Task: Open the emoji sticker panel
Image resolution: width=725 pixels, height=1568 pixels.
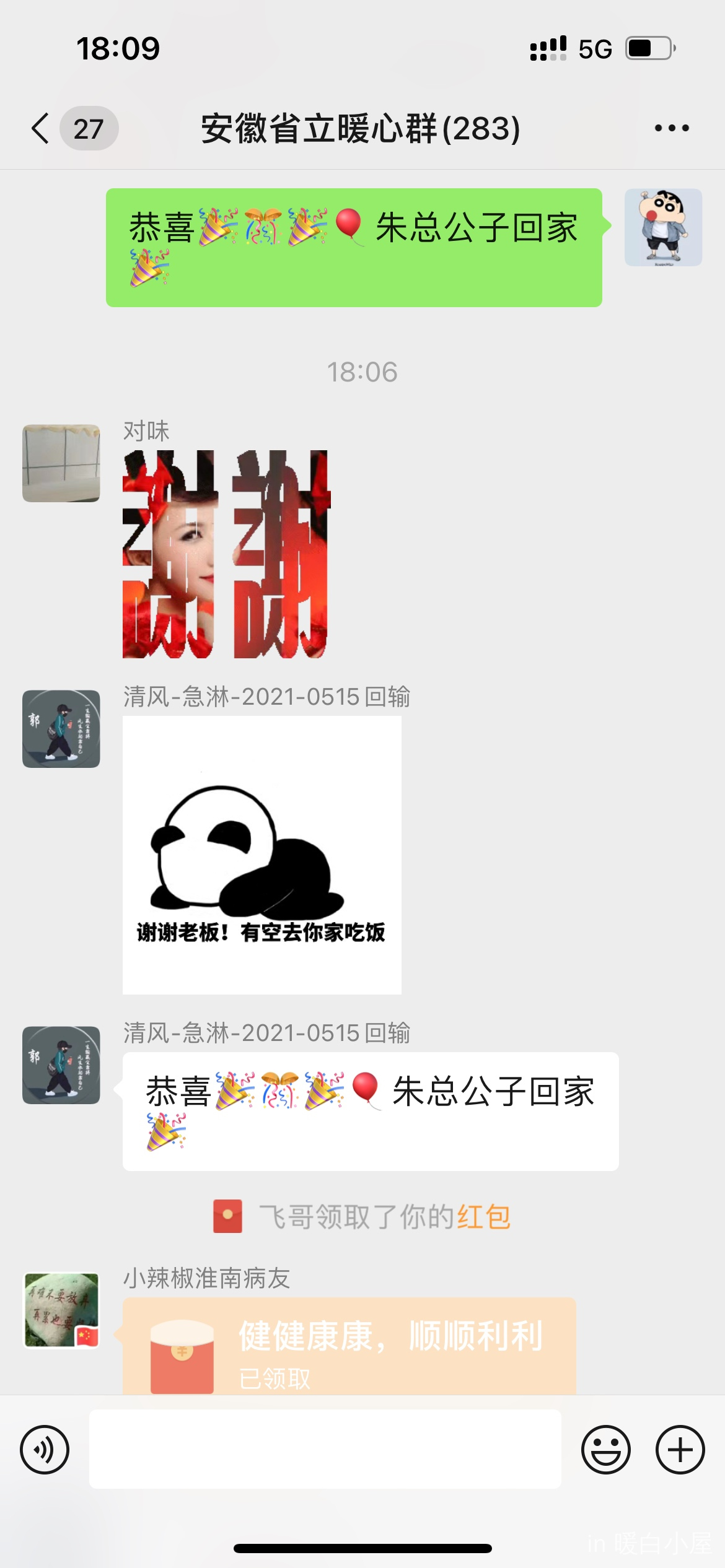Action: [x=605, y=1449]
